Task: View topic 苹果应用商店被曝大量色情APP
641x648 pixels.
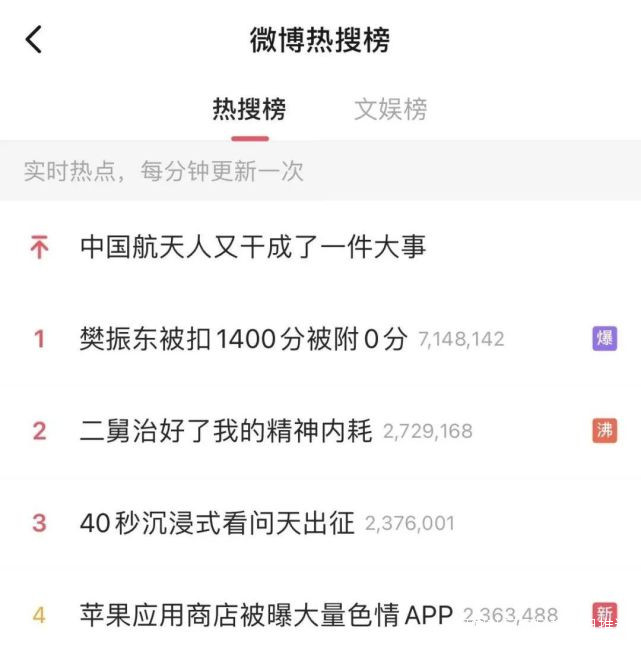Action: click(266, 615)
